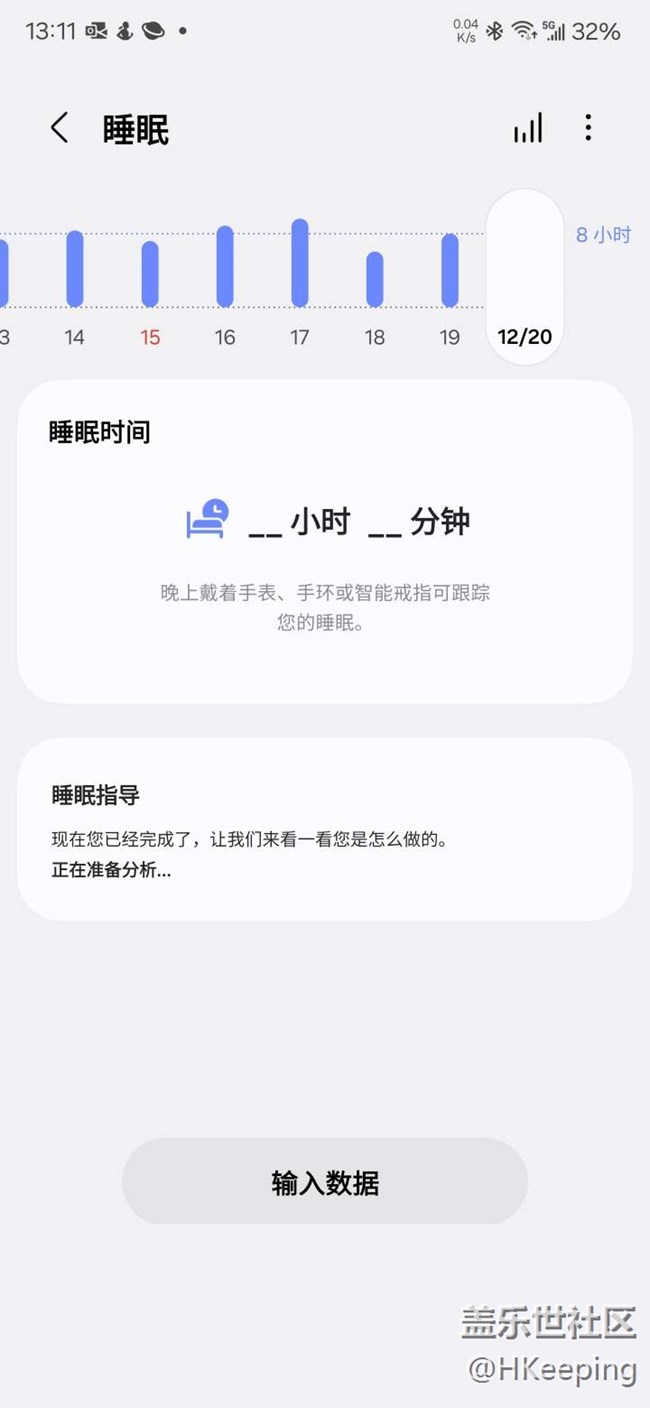Tap the 输入数据 button
Viewport: 650px width, 1408px height.
pyautogui.click(x=324, y=1182)
